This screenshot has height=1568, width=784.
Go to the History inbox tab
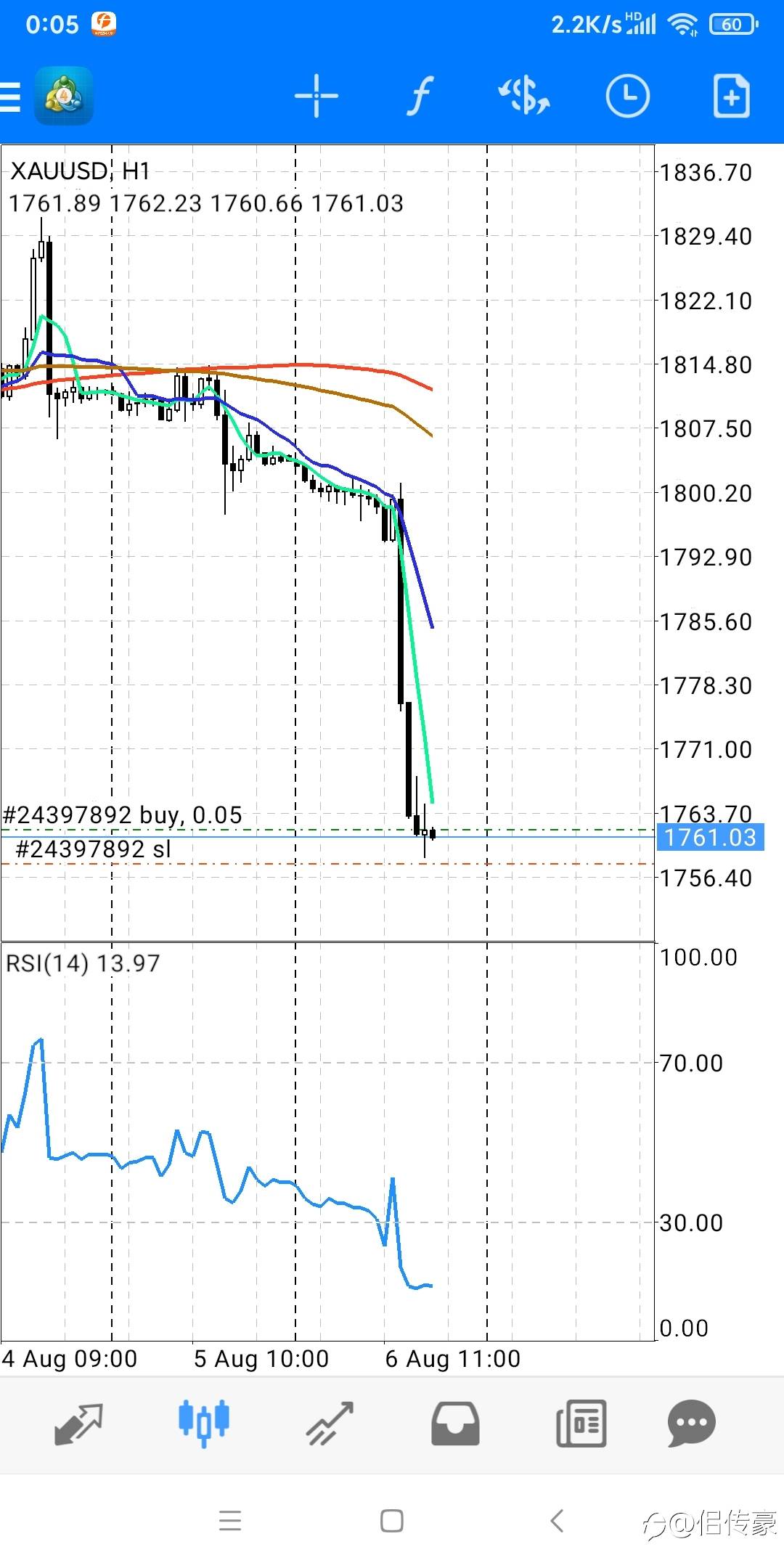[455, 1424]
